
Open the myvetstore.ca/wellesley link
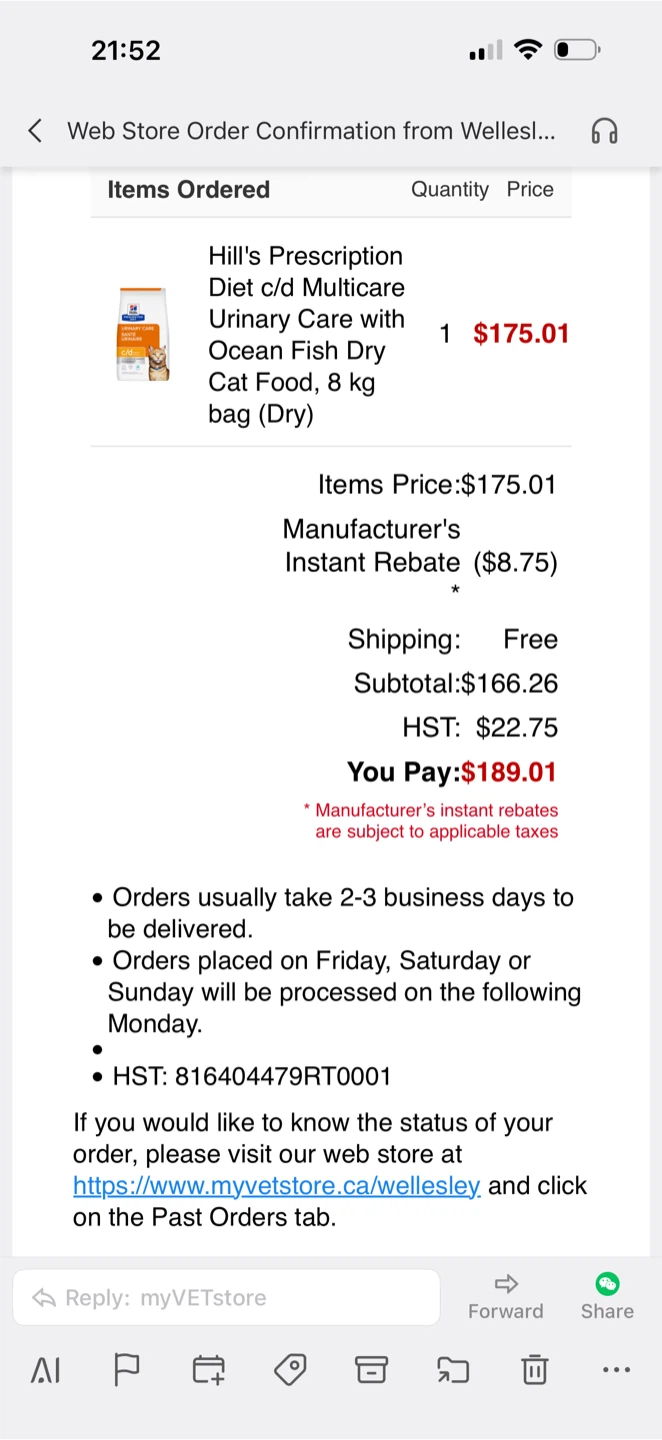[x=277, y=1186]
